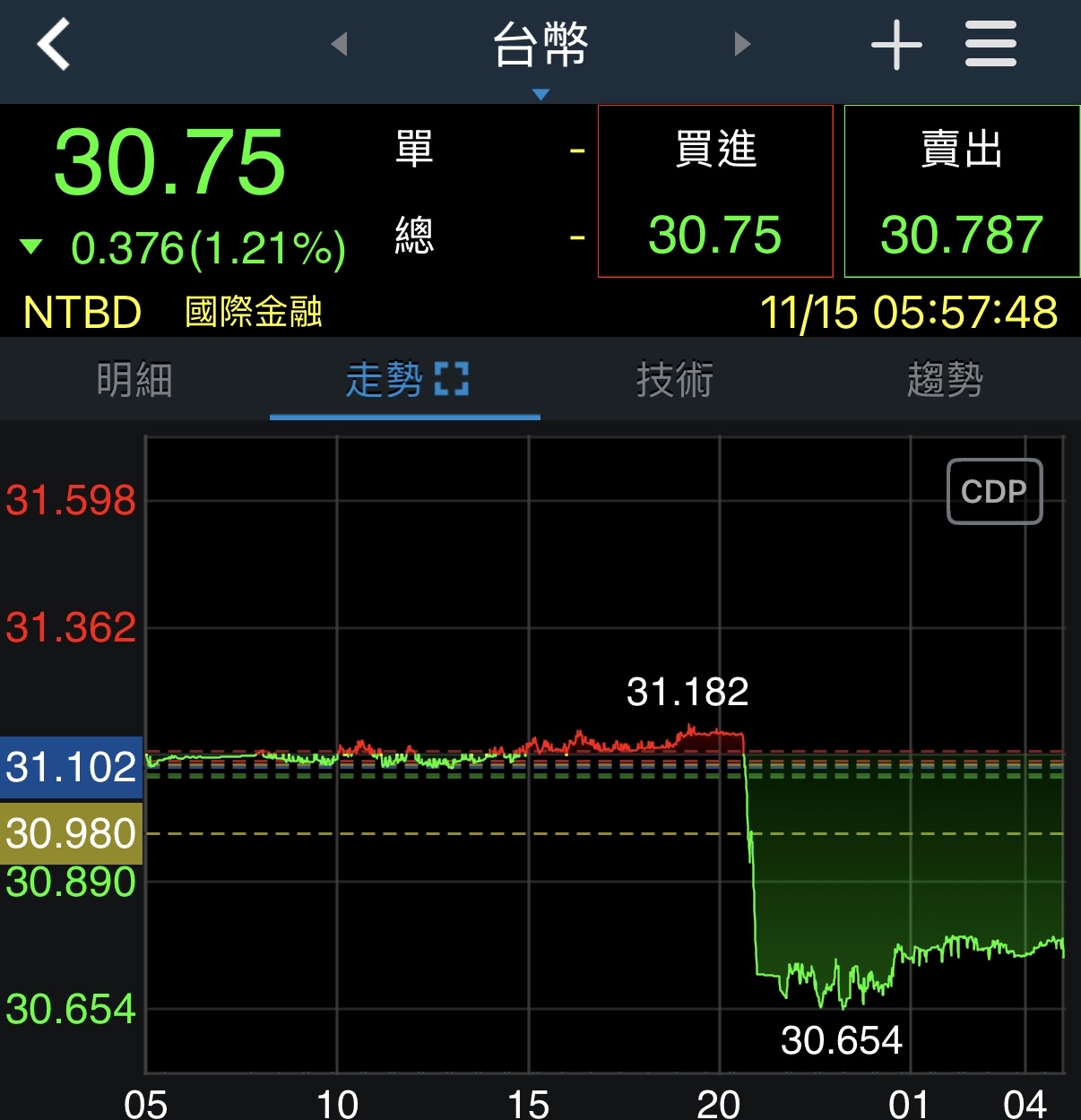The image size is (1081, 1120).
Task: Open the hamburger menu
Action: (x=990, y=45)
